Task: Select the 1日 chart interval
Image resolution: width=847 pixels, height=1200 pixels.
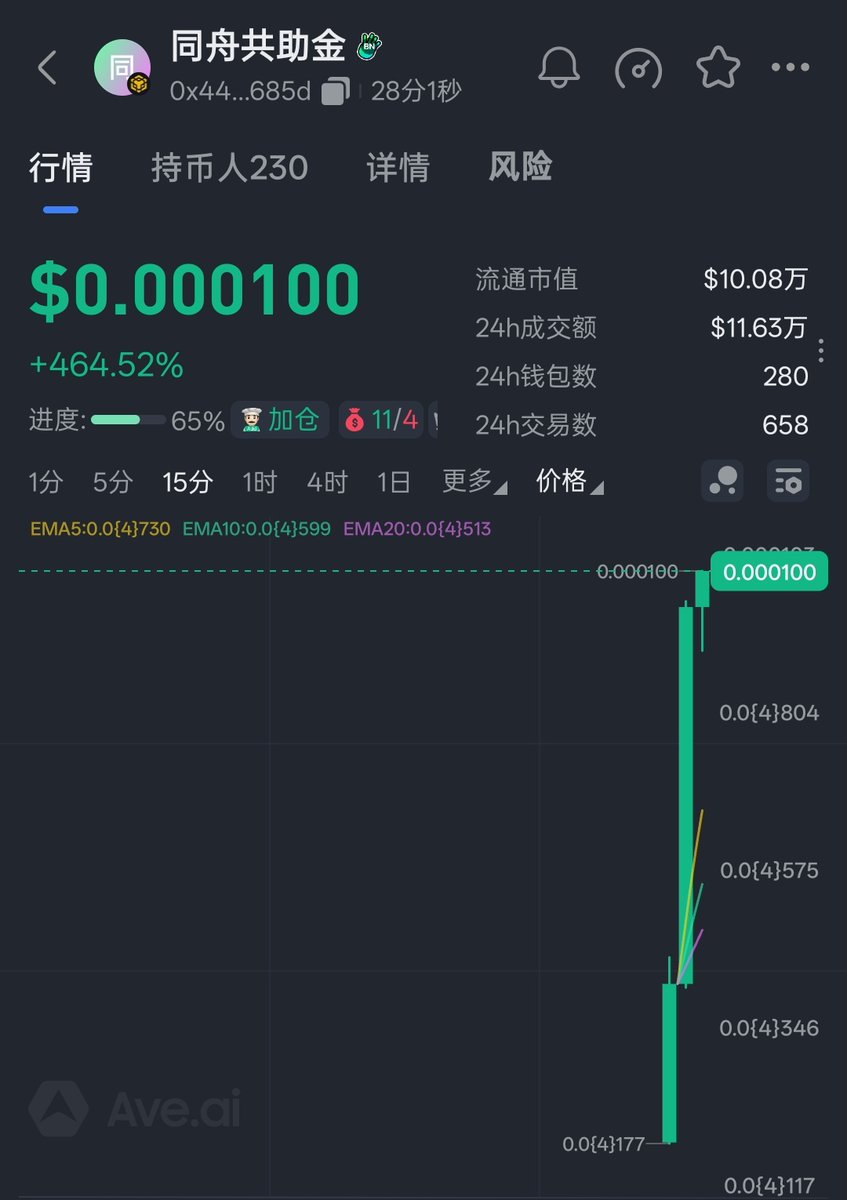Action: (393, 482)
